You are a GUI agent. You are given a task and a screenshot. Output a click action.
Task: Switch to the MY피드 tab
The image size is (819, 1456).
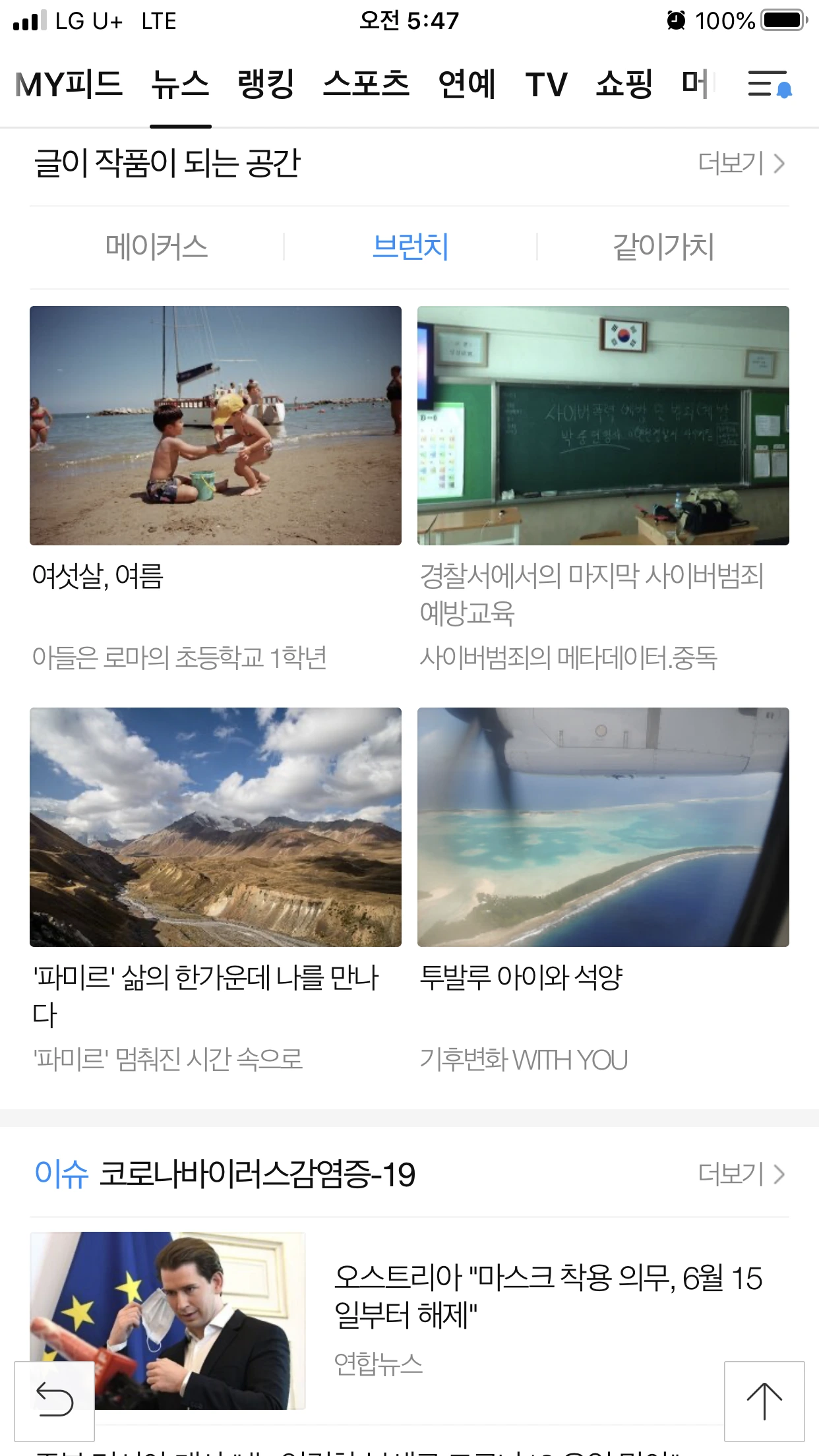coord(69,85)
